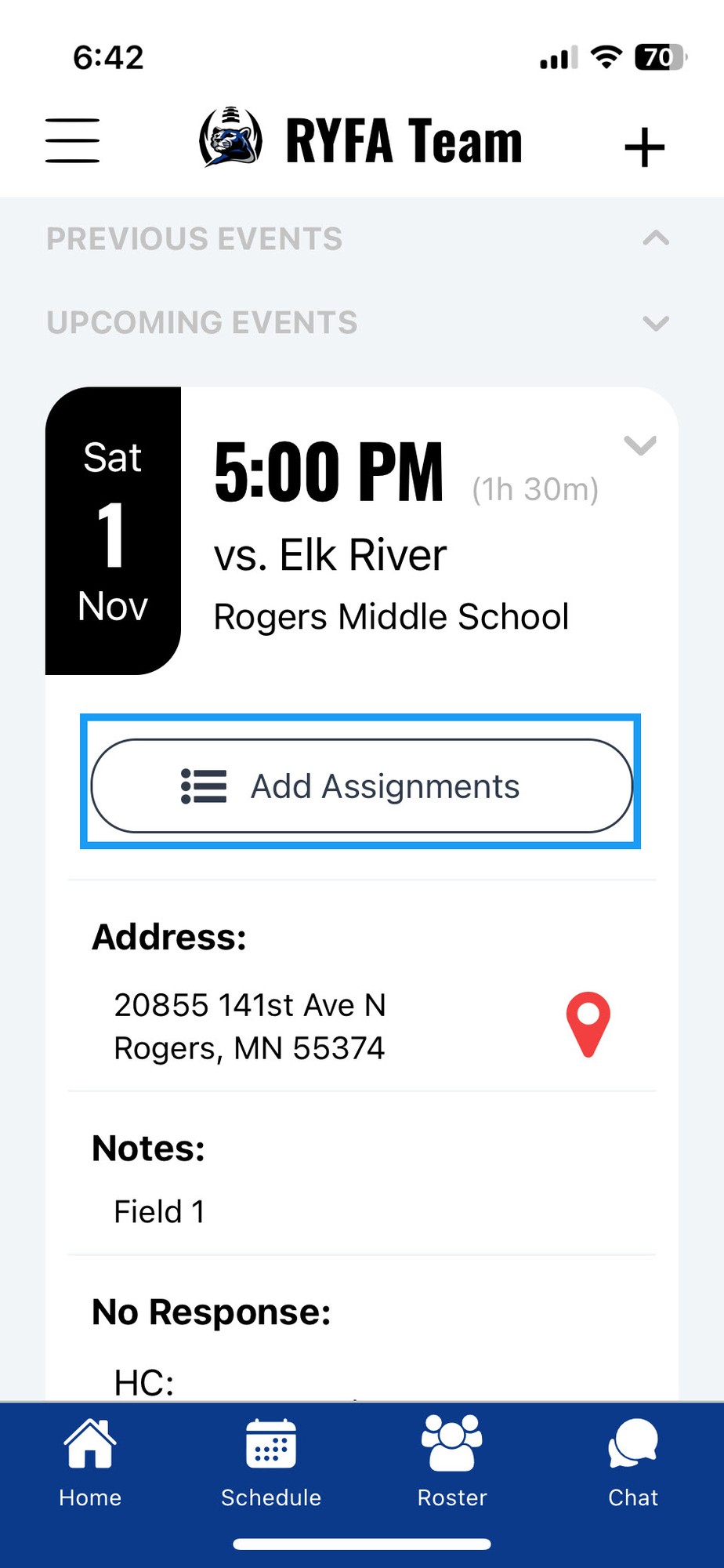Switch to the Schedule tab
Viewport: 724px width, 1568px height.
pos(271,1462)
